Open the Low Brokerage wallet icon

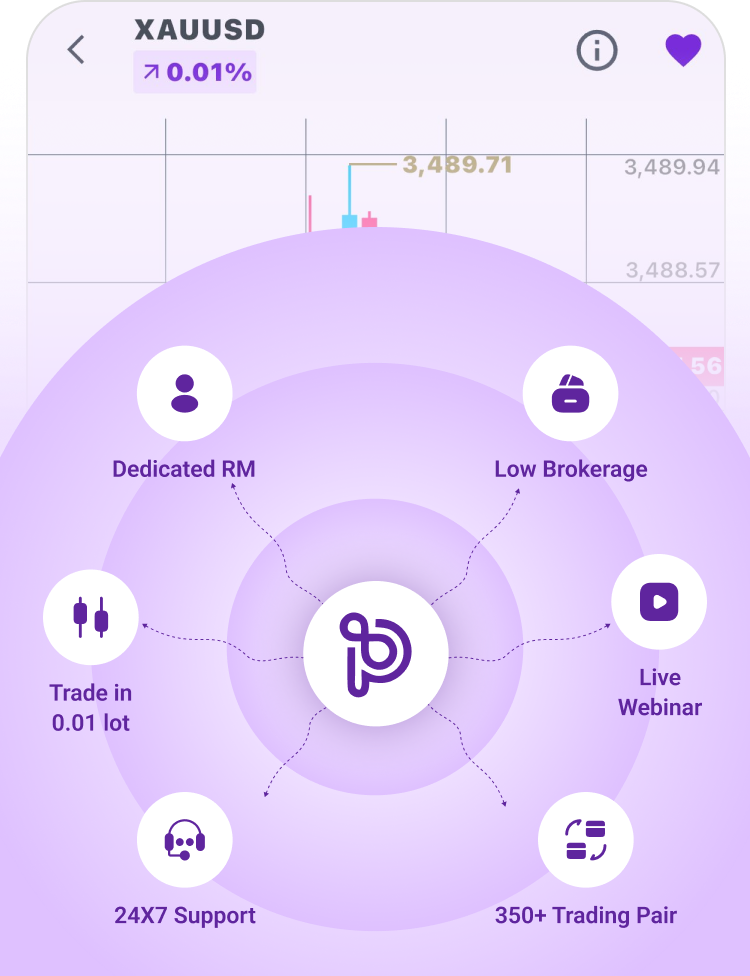click(570, 392)
